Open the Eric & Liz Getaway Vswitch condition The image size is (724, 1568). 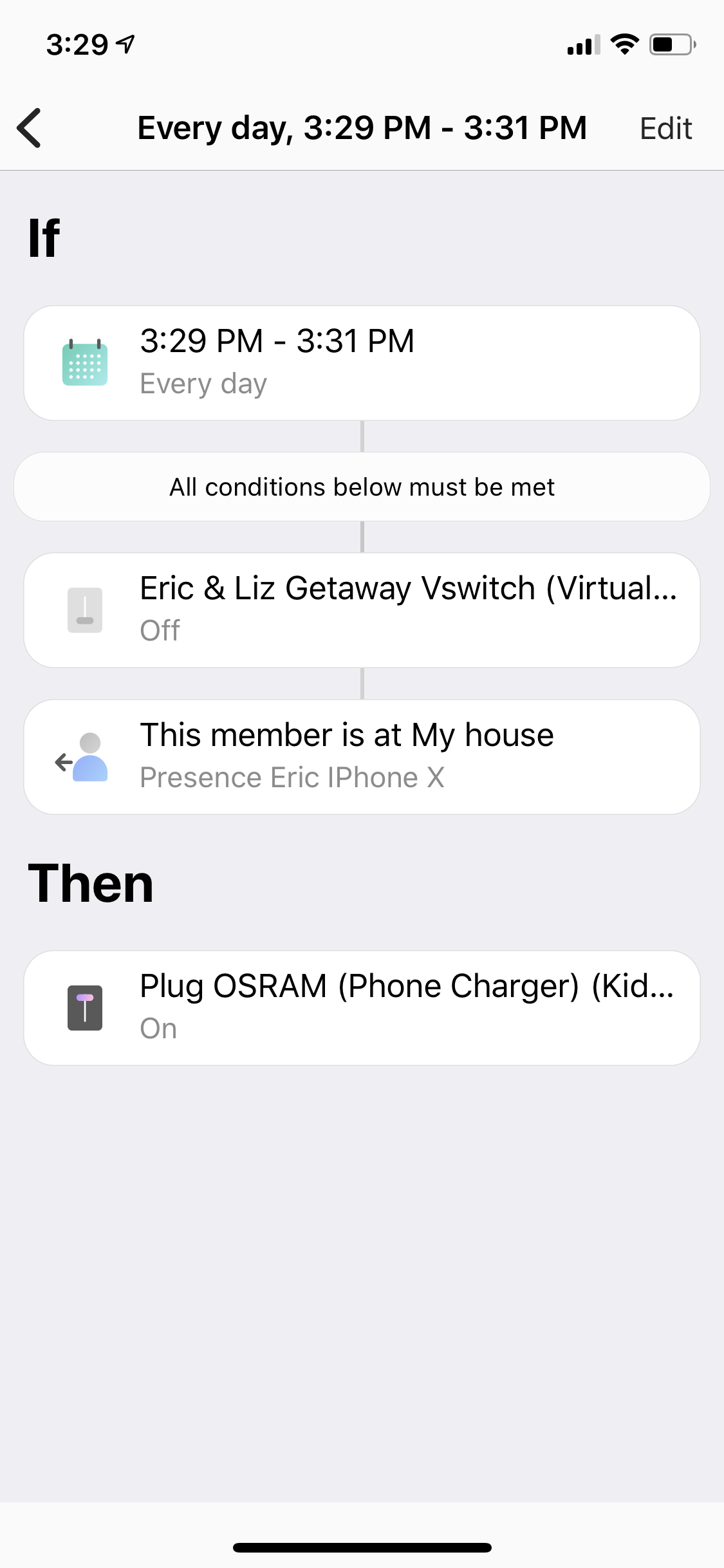pyautogui.click(x=362, y=610)
